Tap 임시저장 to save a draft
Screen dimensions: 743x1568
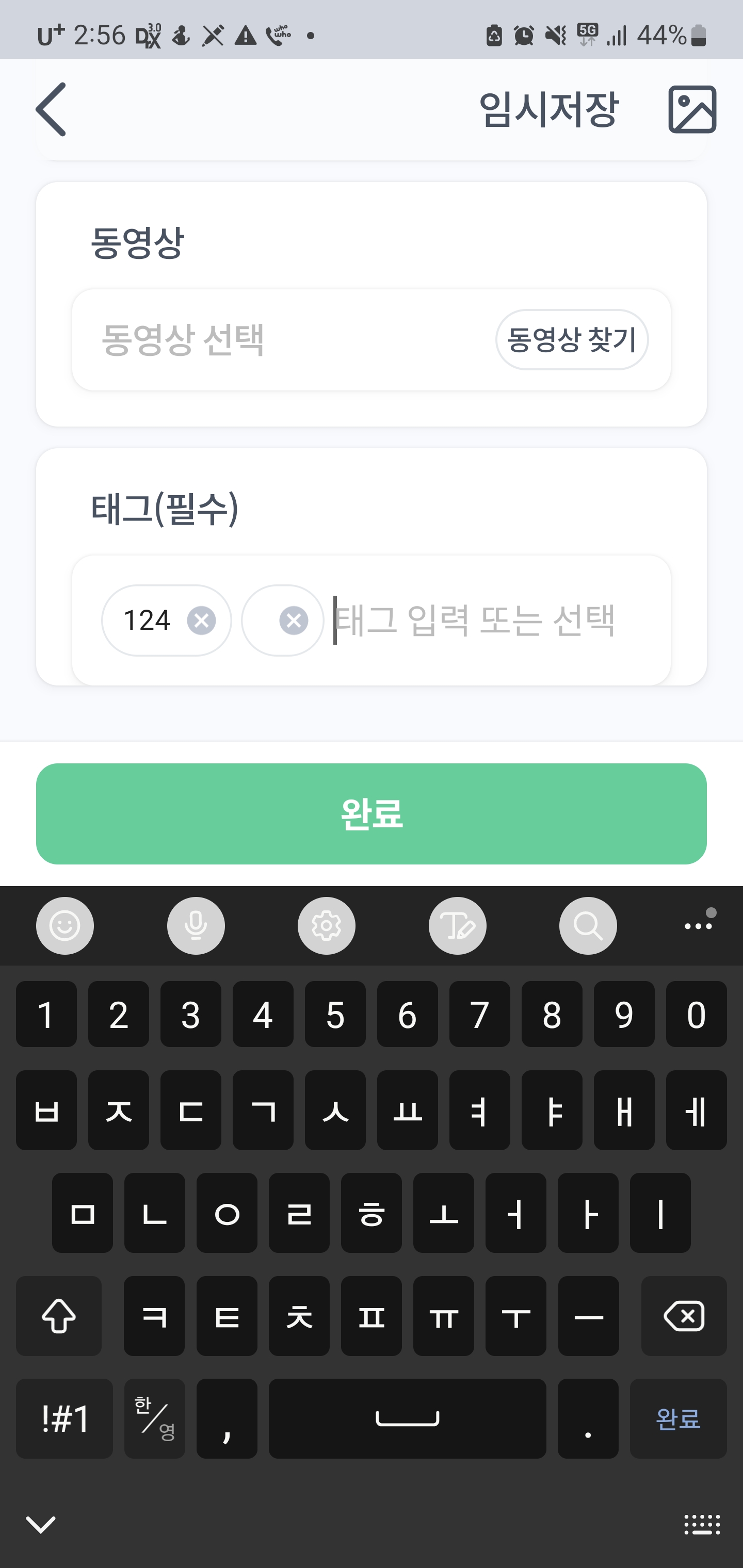pyautogui.click(x=548, y=109)
